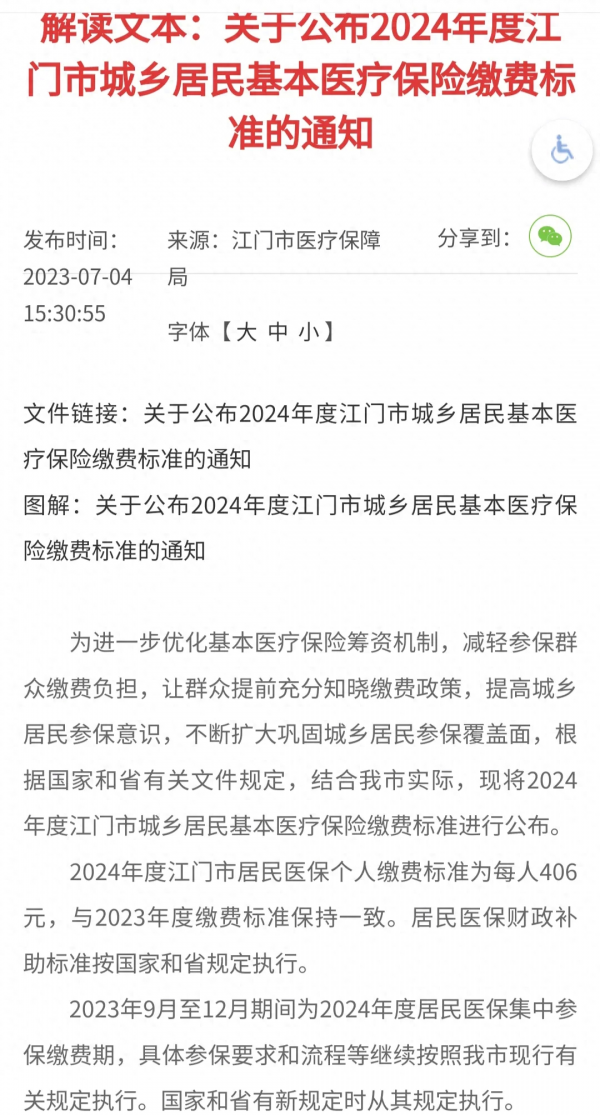The width and height of the screenshot is (600, 1115).
Task: Open the accessibility mode floating button
Action: coord(562,151)
